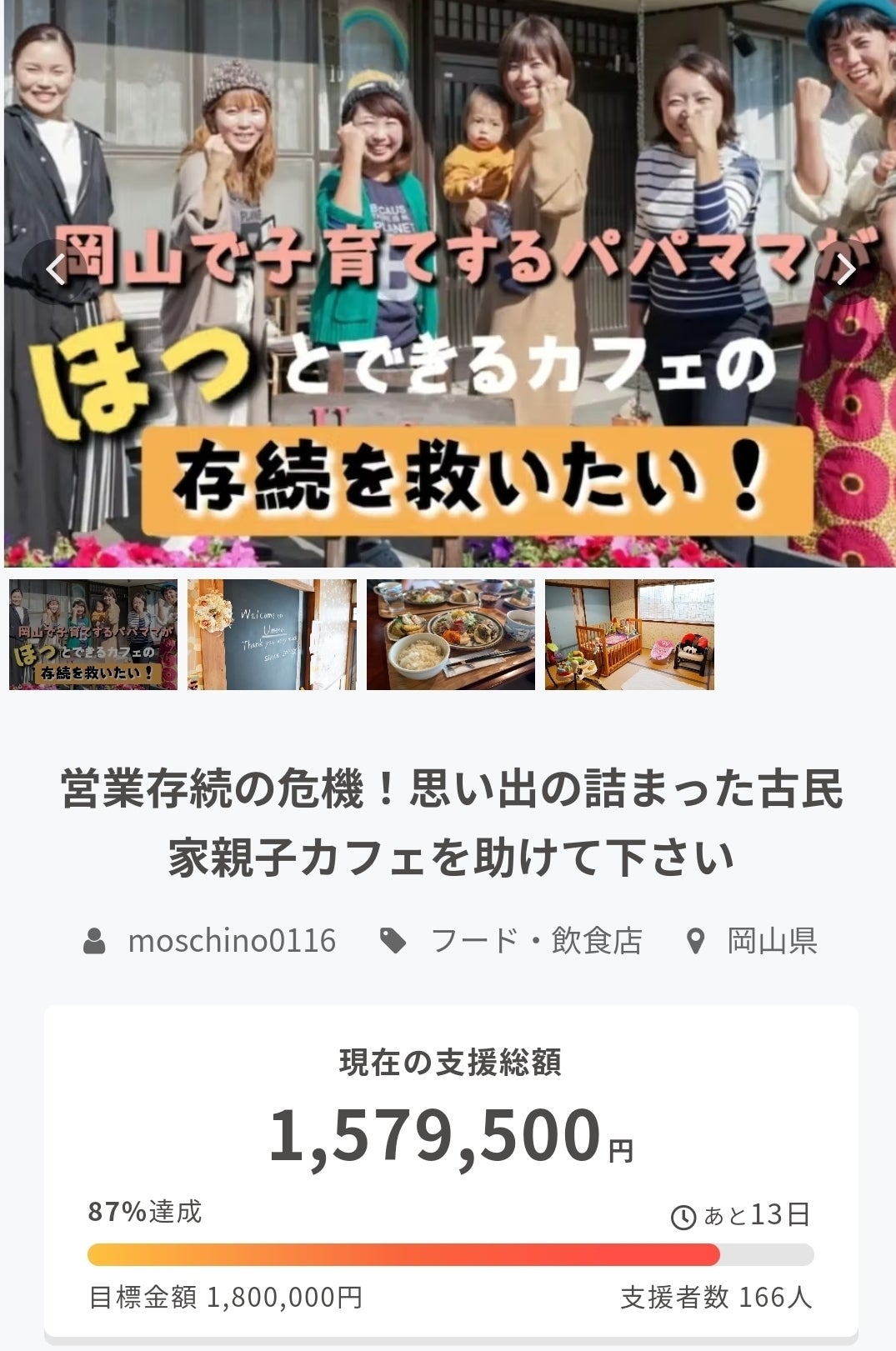Select the blackboard welcome sign thumbnail
The image size is (896, 1351).
(x=272, y=635)
